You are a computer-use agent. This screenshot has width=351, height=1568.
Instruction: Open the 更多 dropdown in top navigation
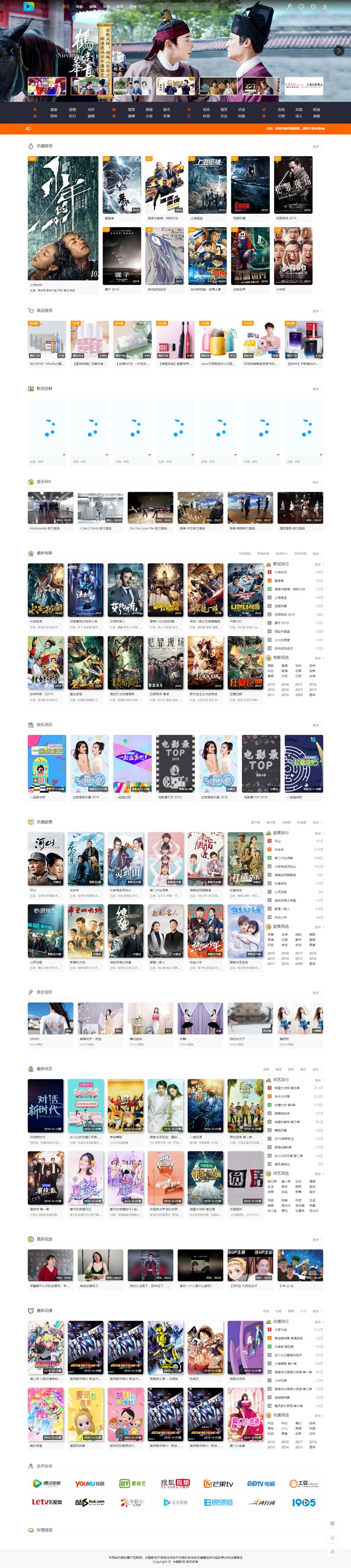pyautogui.click(x=136, y=6)
